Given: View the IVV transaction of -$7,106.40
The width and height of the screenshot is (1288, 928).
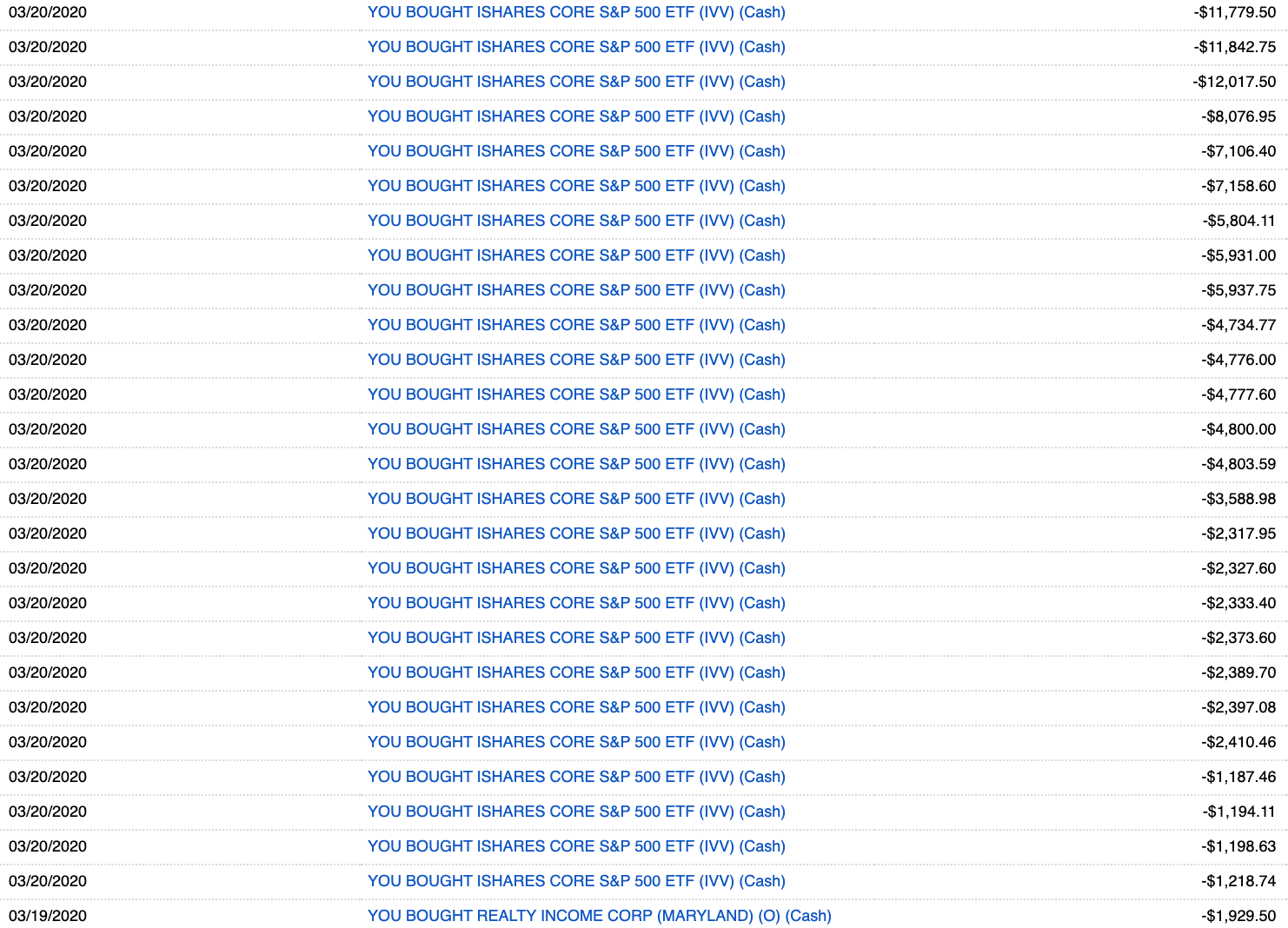Looking at the screenshot, I should [x=576, y=151].
